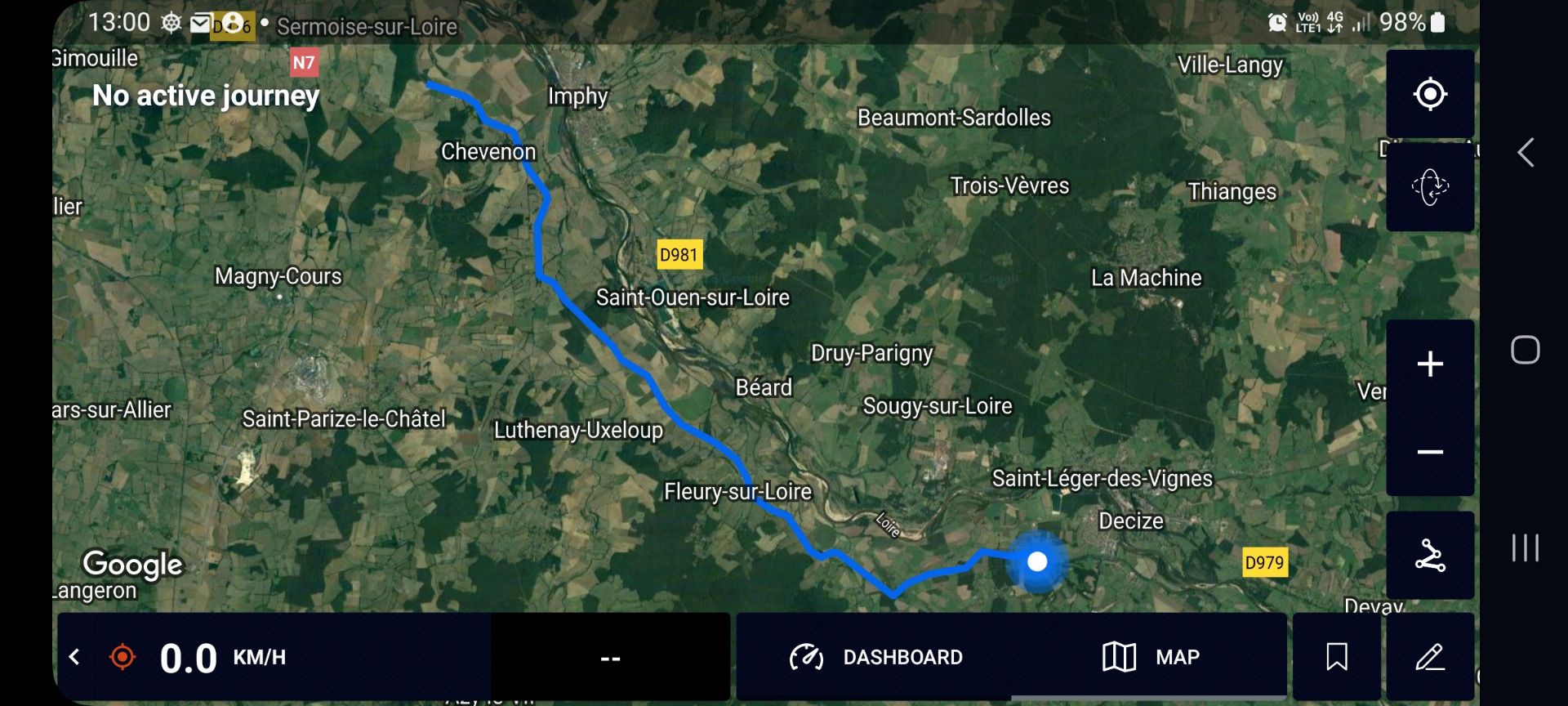
Task: Open the edit pencil tool
Action: 1429,657
